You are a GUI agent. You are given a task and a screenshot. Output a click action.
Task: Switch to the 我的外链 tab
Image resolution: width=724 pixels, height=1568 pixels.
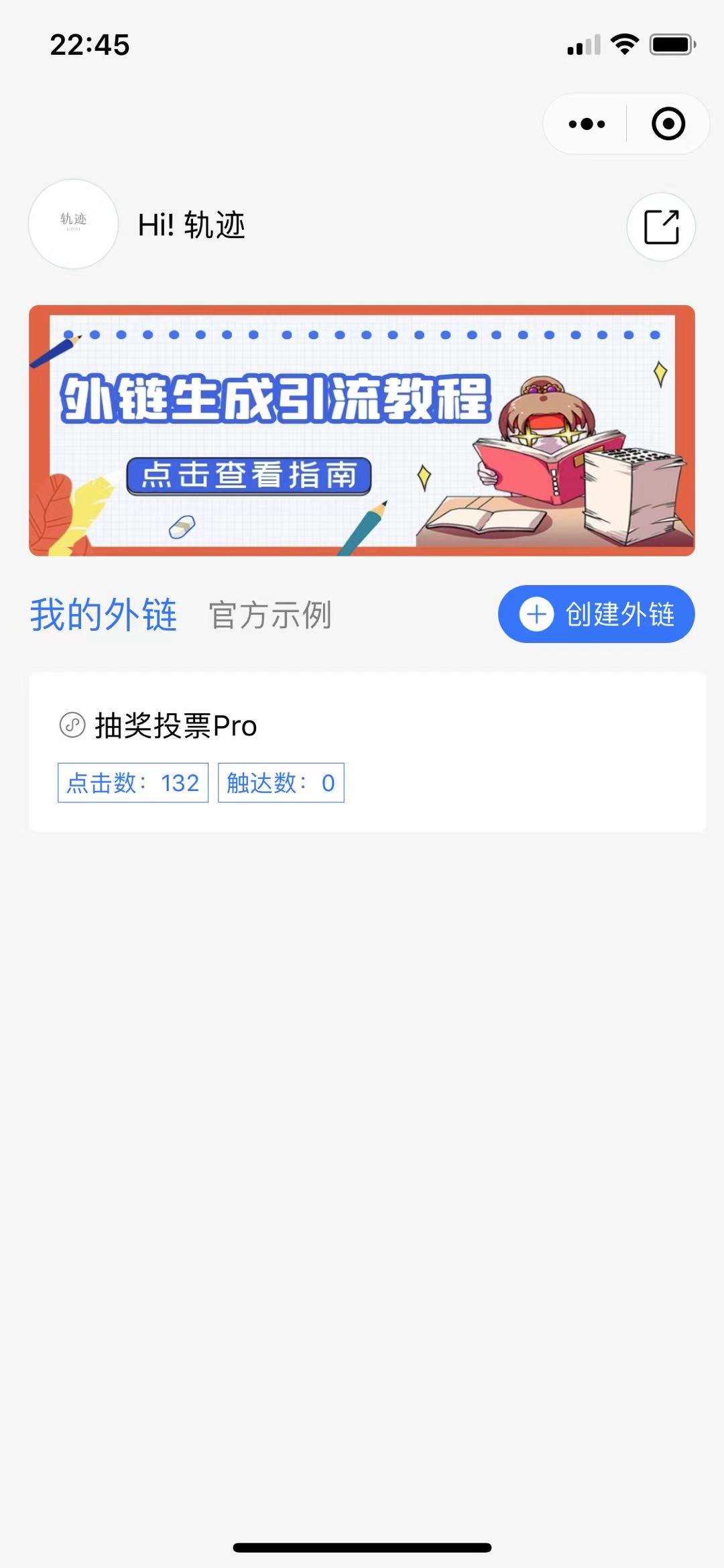click(x=104, y=615)
